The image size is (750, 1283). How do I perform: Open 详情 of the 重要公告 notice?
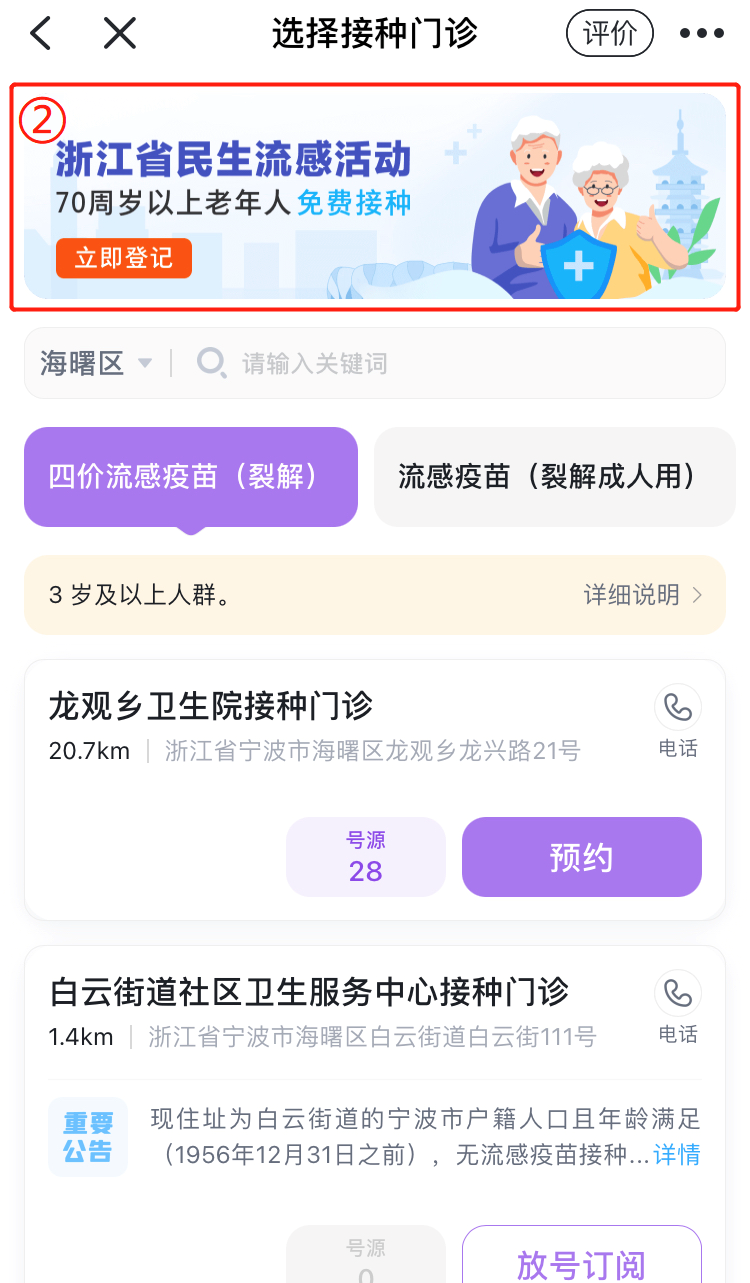(677, 1155)
